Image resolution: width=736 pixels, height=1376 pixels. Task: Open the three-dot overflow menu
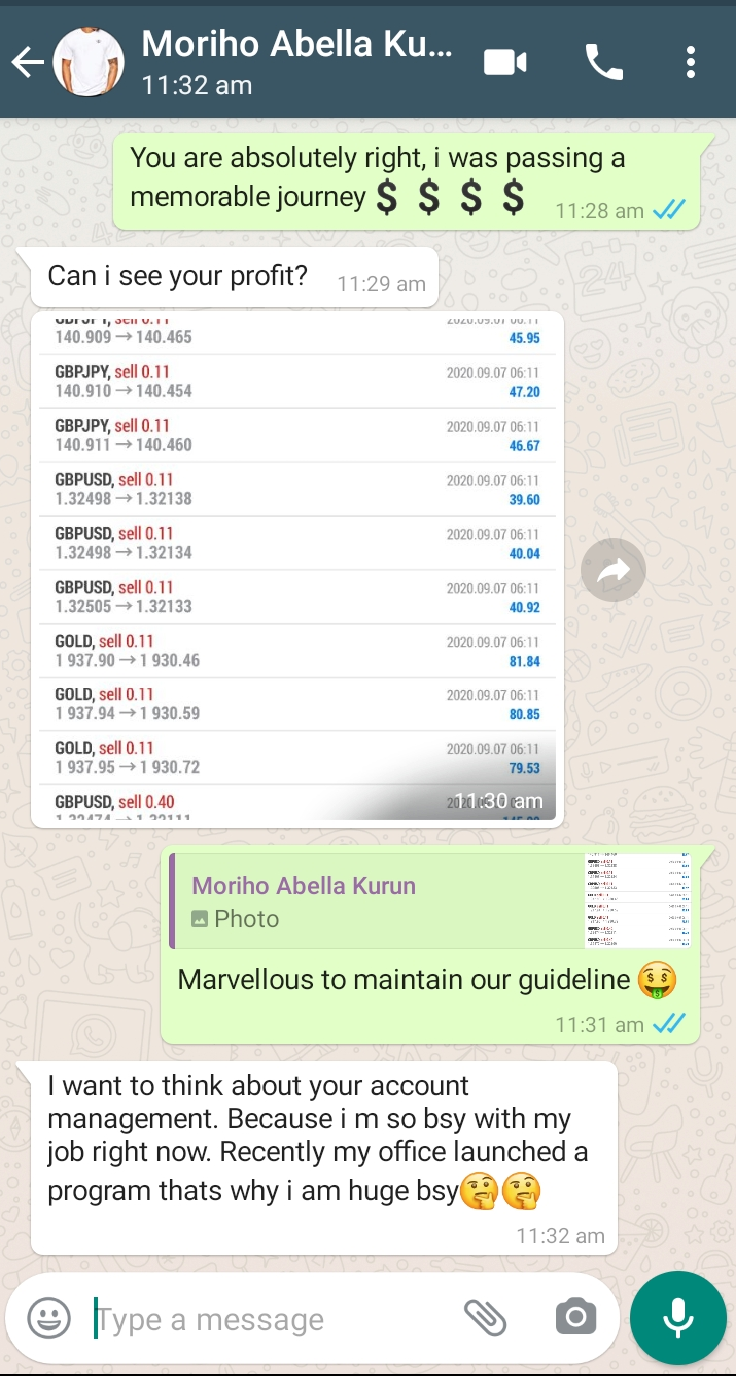(x=691, y=63)
